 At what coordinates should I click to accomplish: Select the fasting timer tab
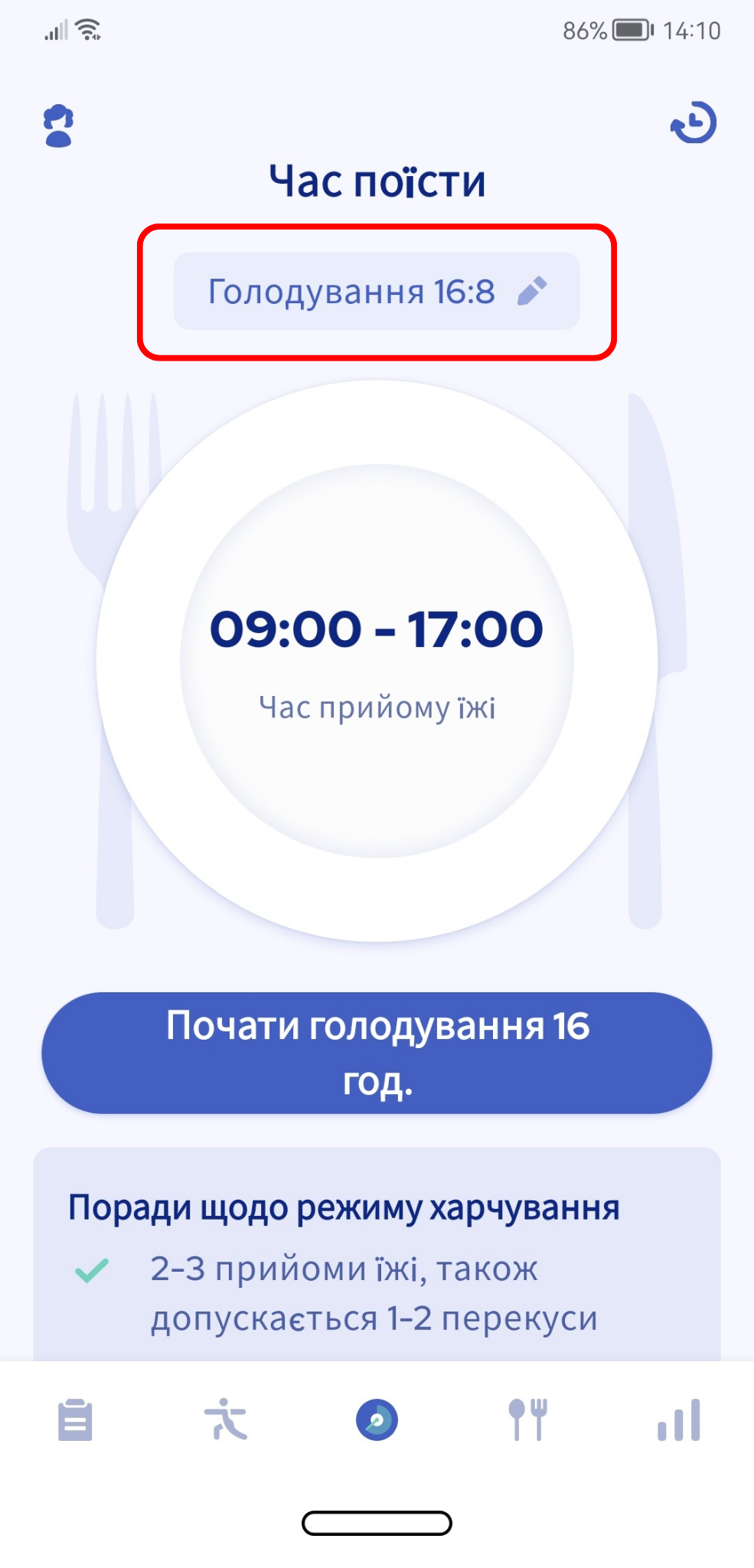377,1420
